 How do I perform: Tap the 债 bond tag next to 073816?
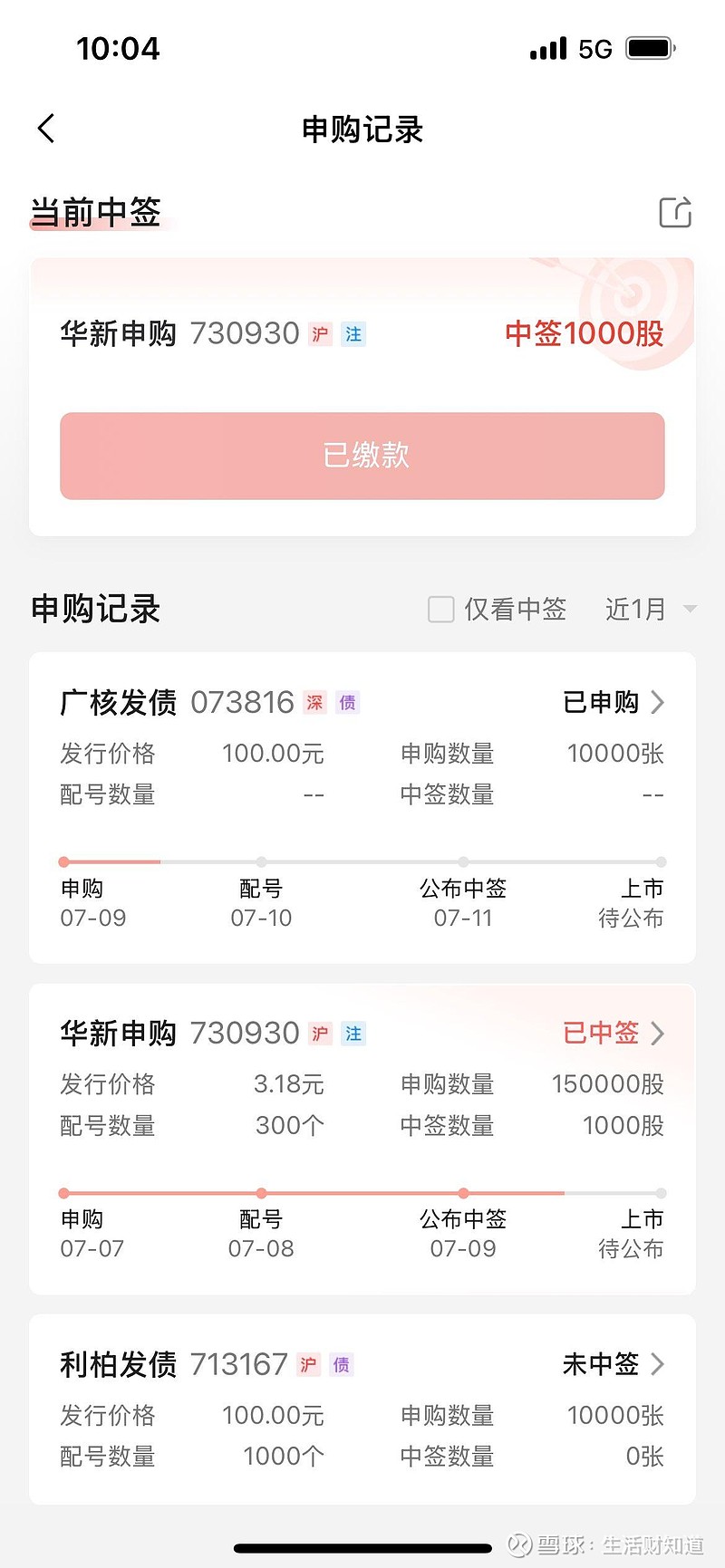point(347,703)
